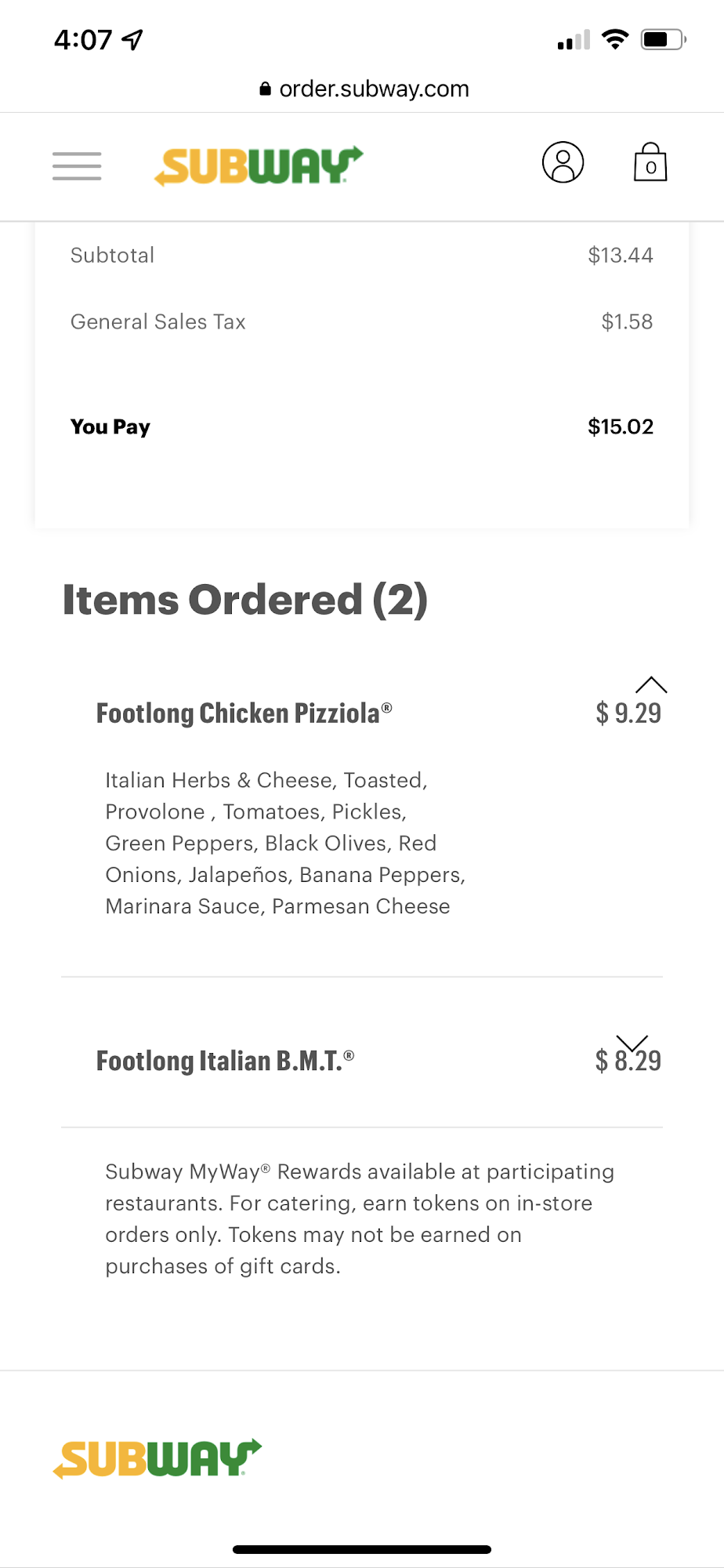The height and width of the screenshot is (1568, 724).
Task: Open the hamburger navigation menu
Action: pos(76,165)
